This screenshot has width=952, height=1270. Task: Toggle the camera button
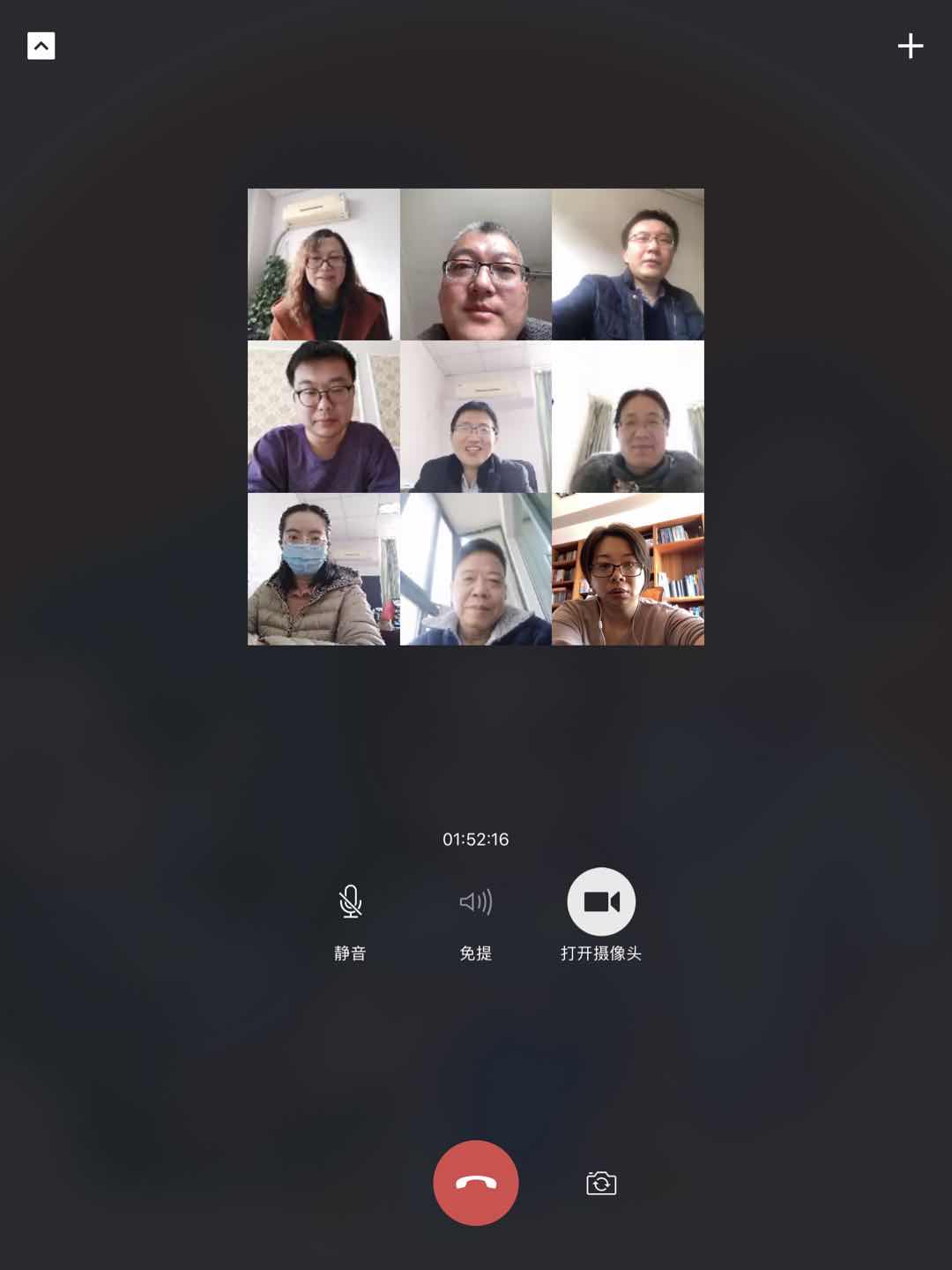pos(601,902)
